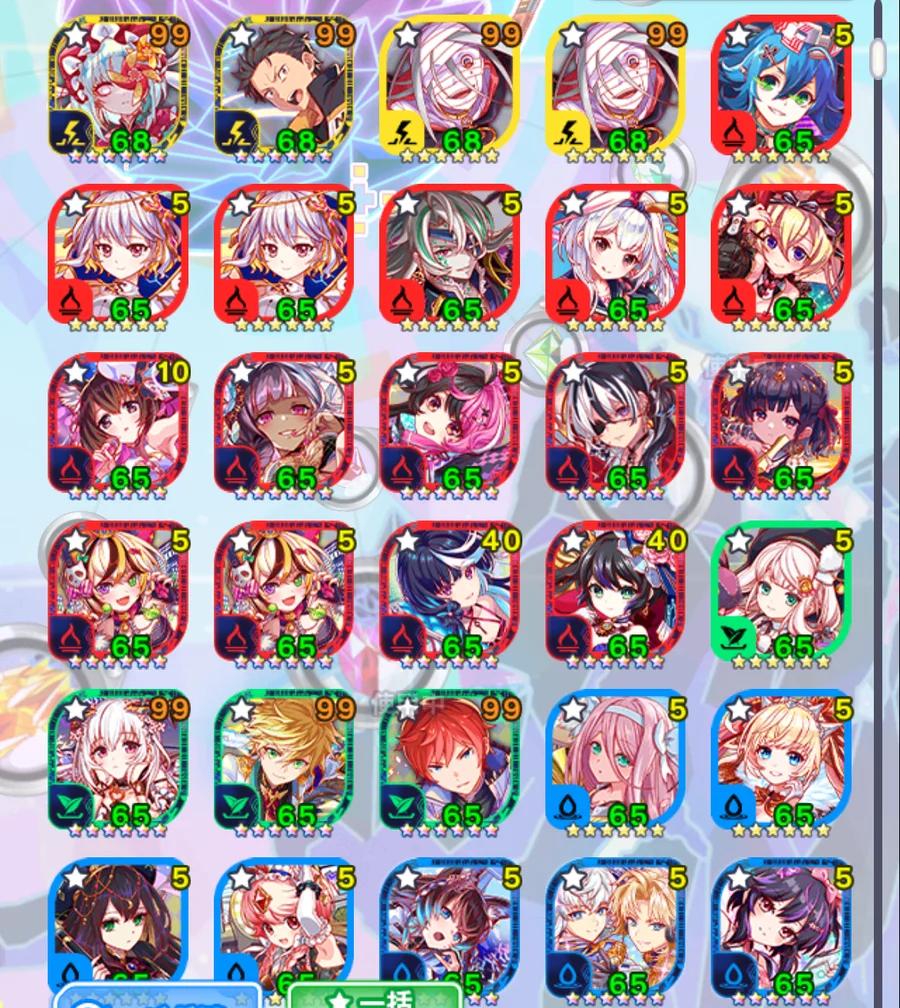Tap the green 一括 bulk-select button

(x=372, y=997)
